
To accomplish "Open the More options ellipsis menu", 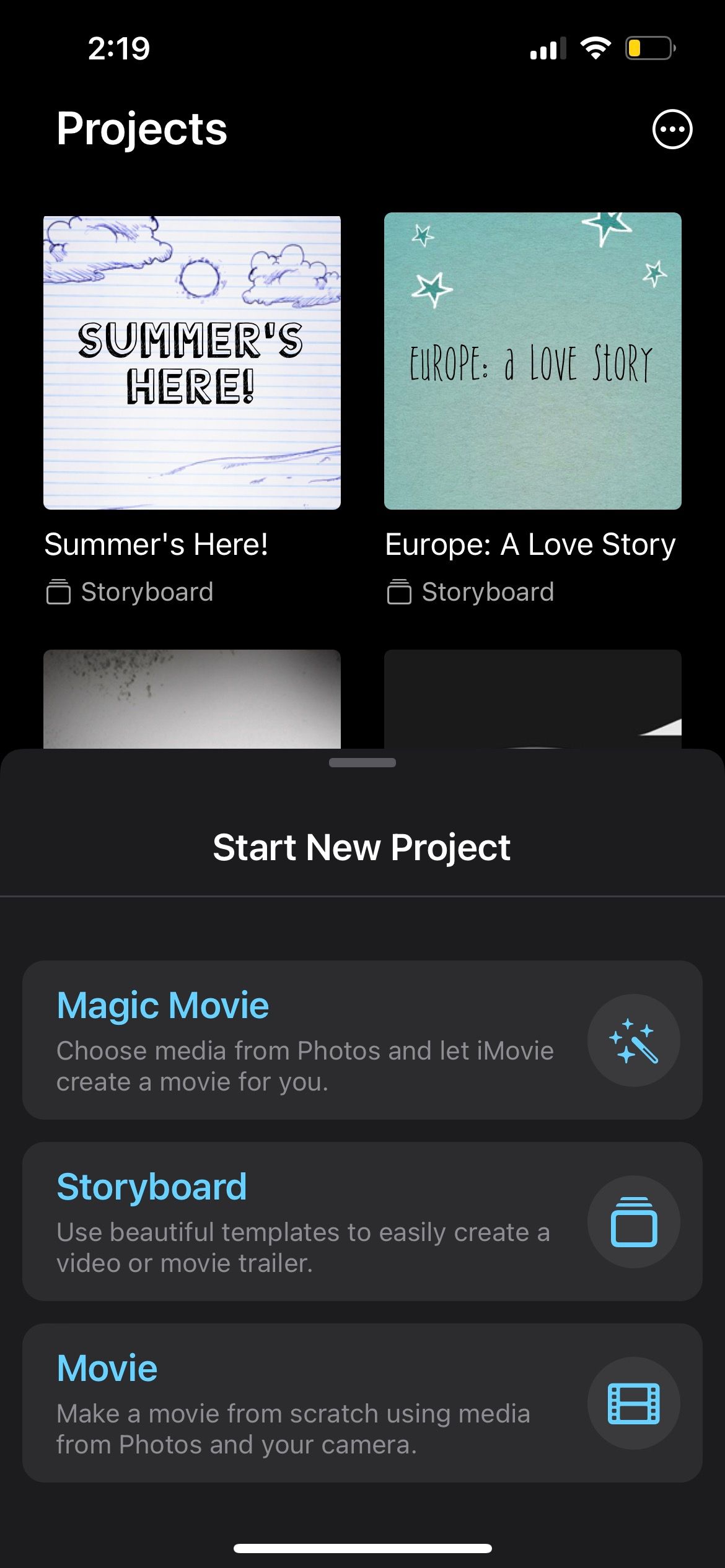I will [673, 129].
